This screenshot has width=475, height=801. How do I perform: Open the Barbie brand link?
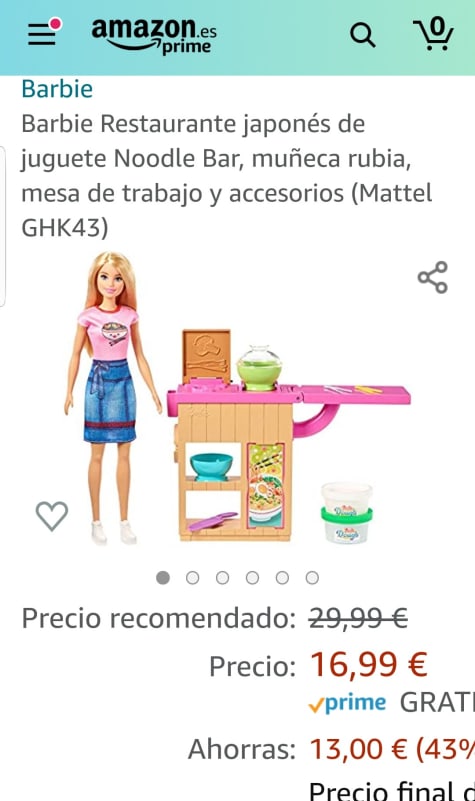[57, 89]
